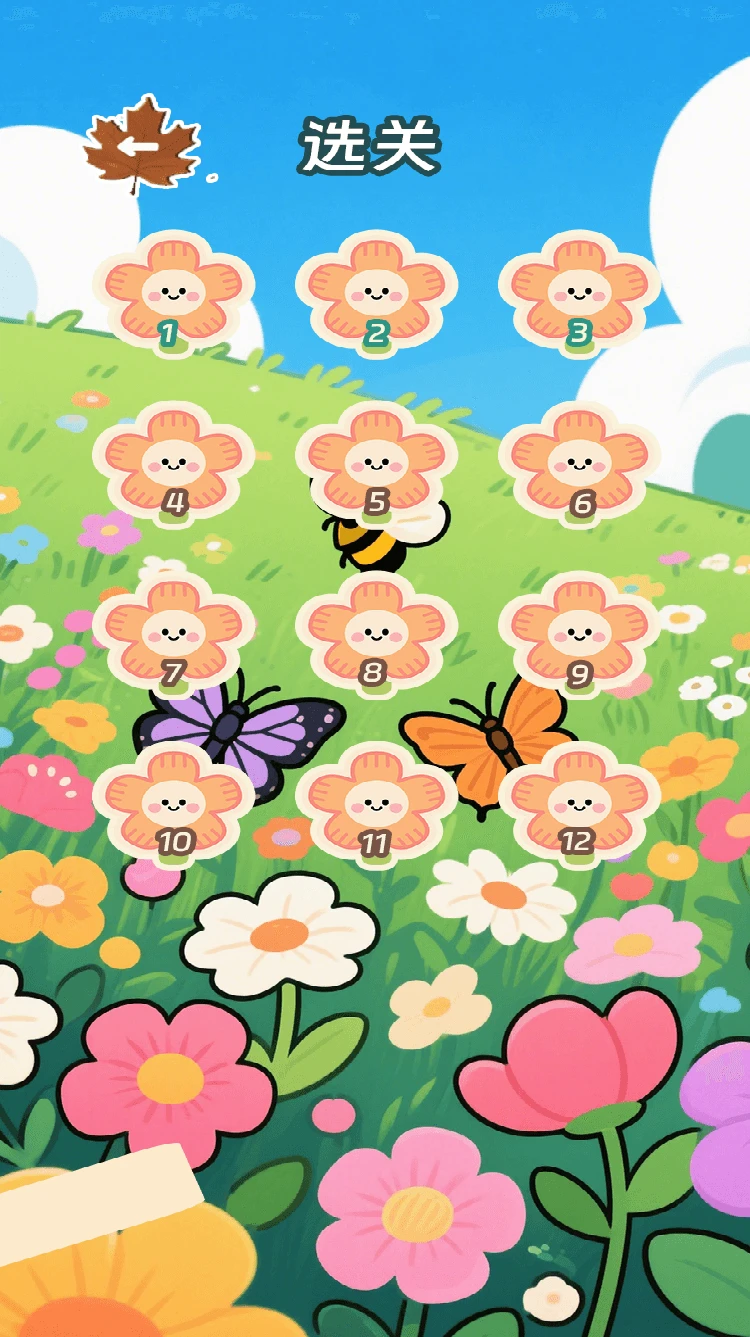
Task: Launch level 9 flower
Action: (579, 632)
